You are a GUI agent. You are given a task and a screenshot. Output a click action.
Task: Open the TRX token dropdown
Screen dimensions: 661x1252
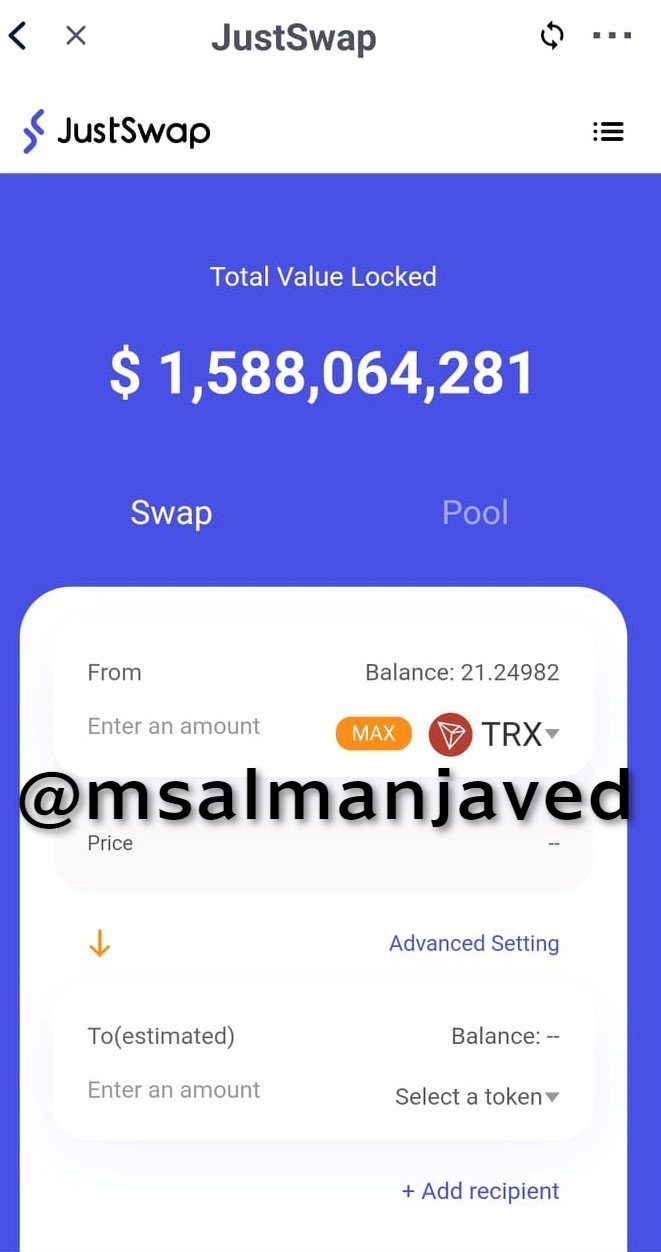coord(494,734)
